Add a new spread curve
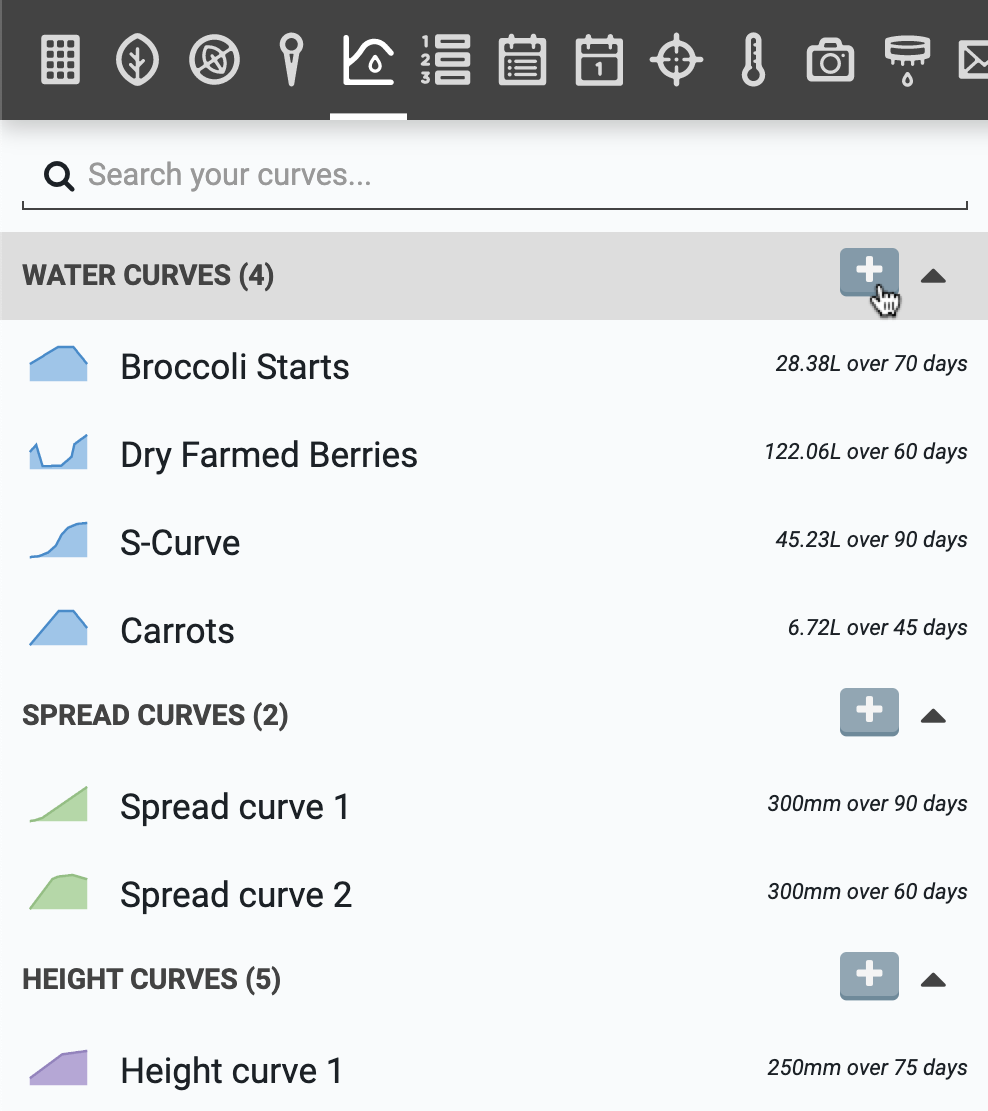The image size is (988, 1111). [x=869, y=713]
